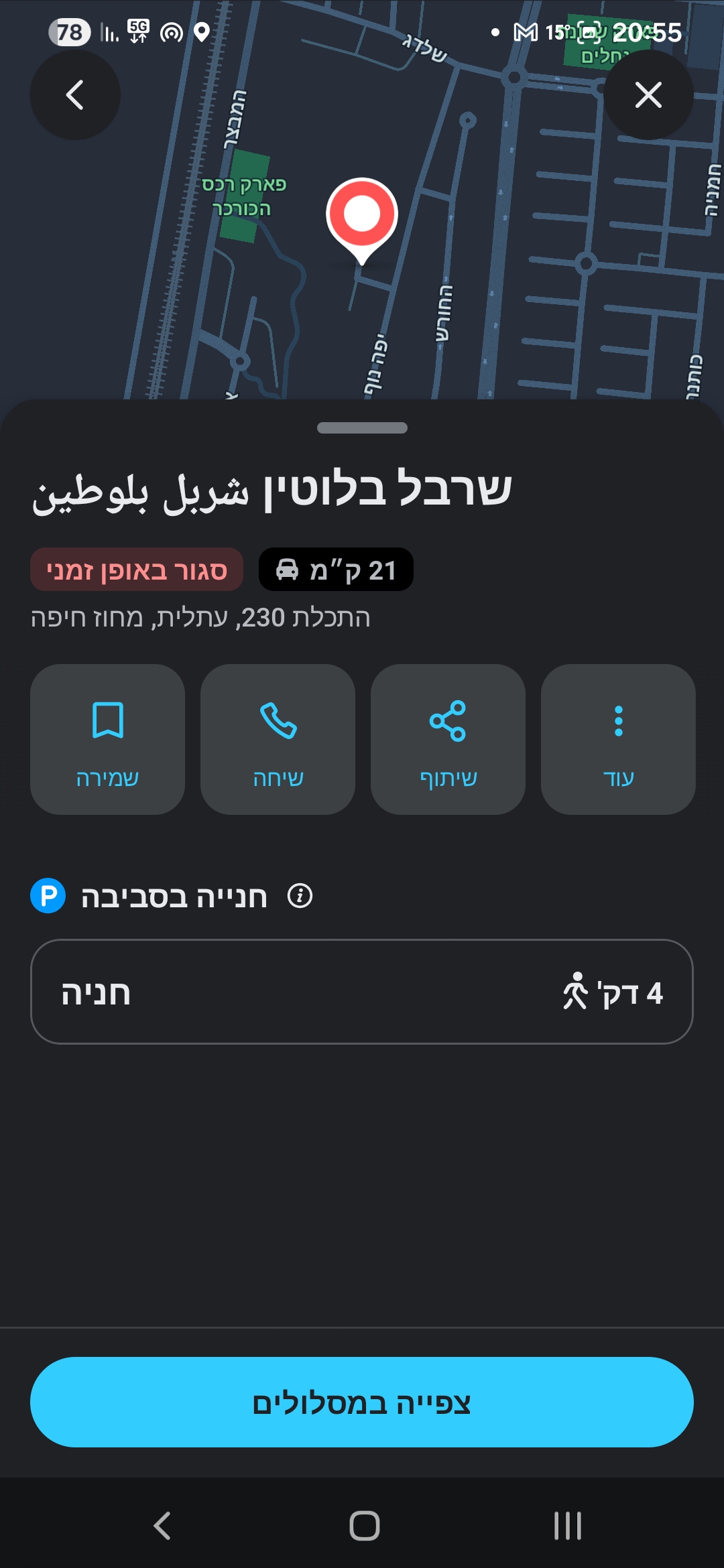Go back using the top-left arrow

tap(75, 95)
